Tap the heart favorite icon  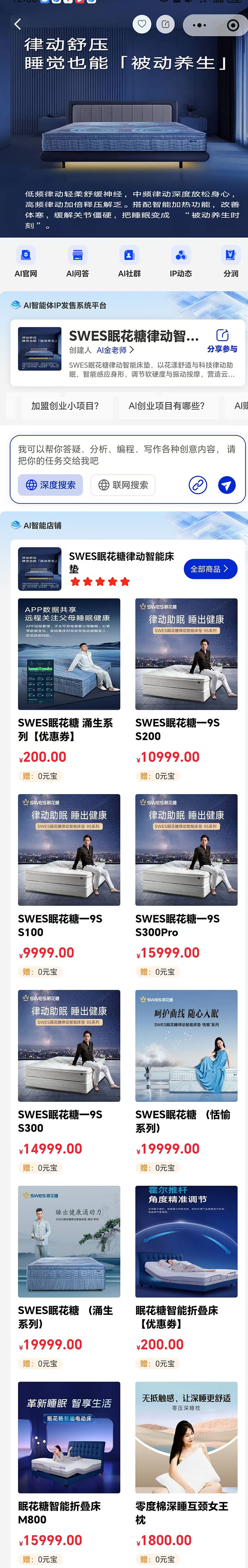142,24
